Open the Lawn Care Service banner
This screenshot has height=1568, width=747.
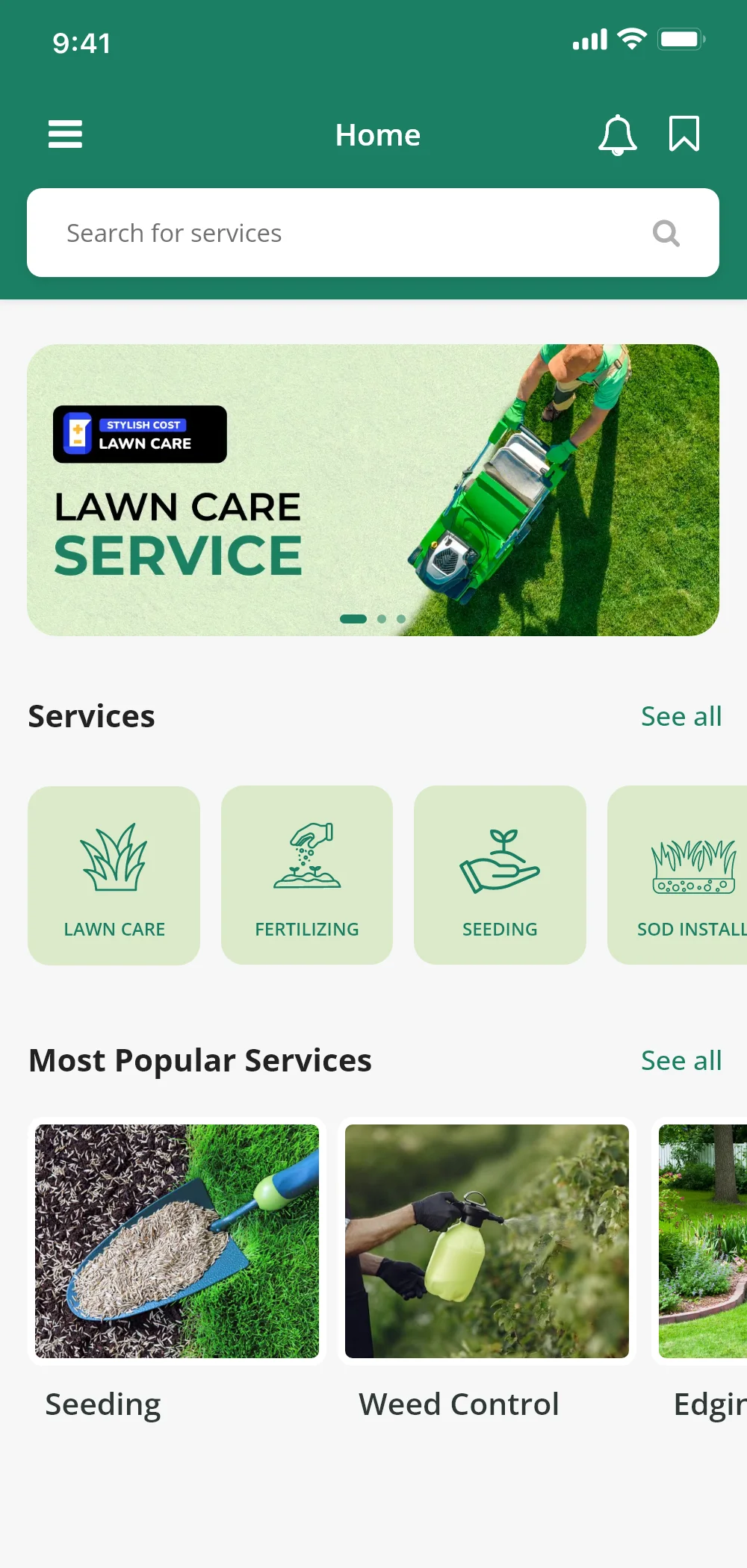(x=373, y=490)
